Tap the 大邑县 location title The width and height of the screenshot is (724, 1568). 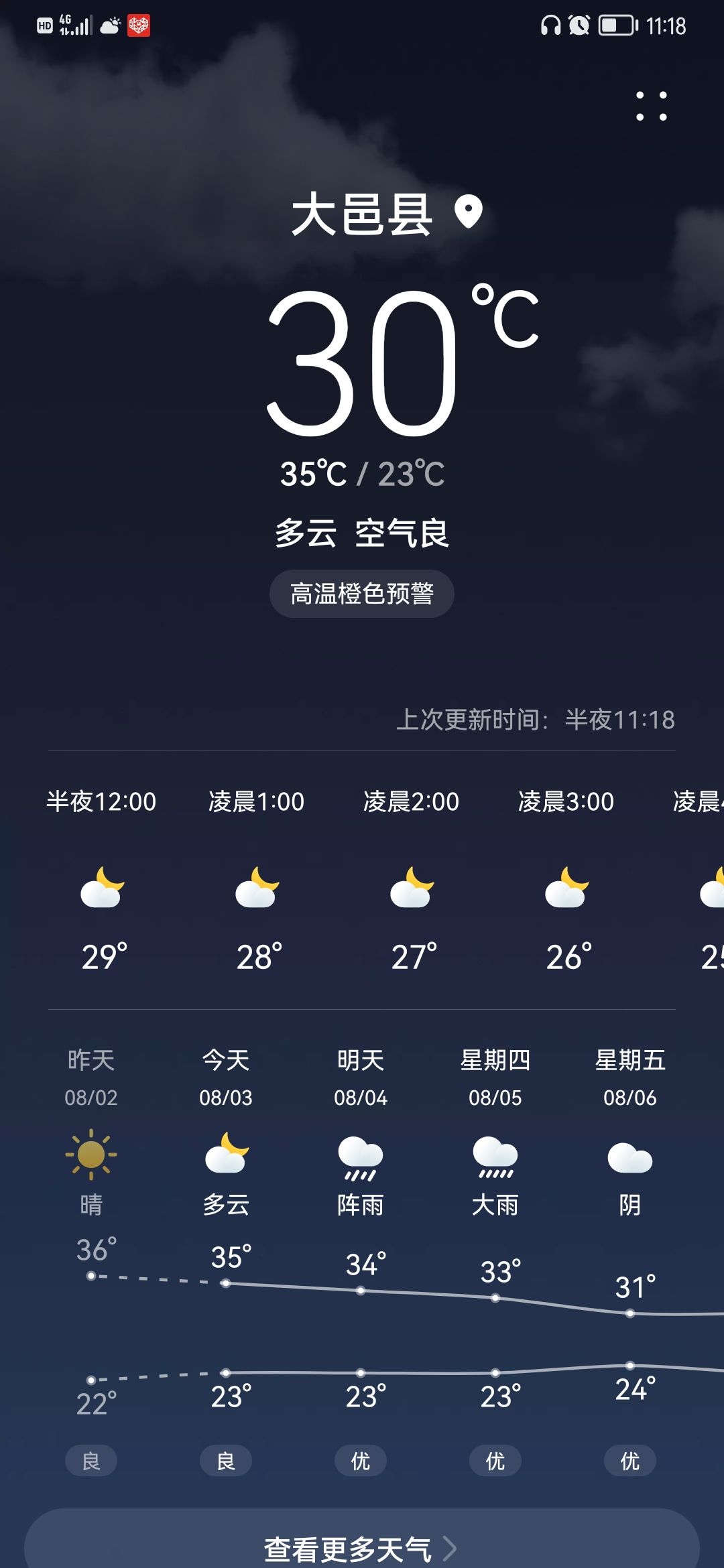(363, 214)
